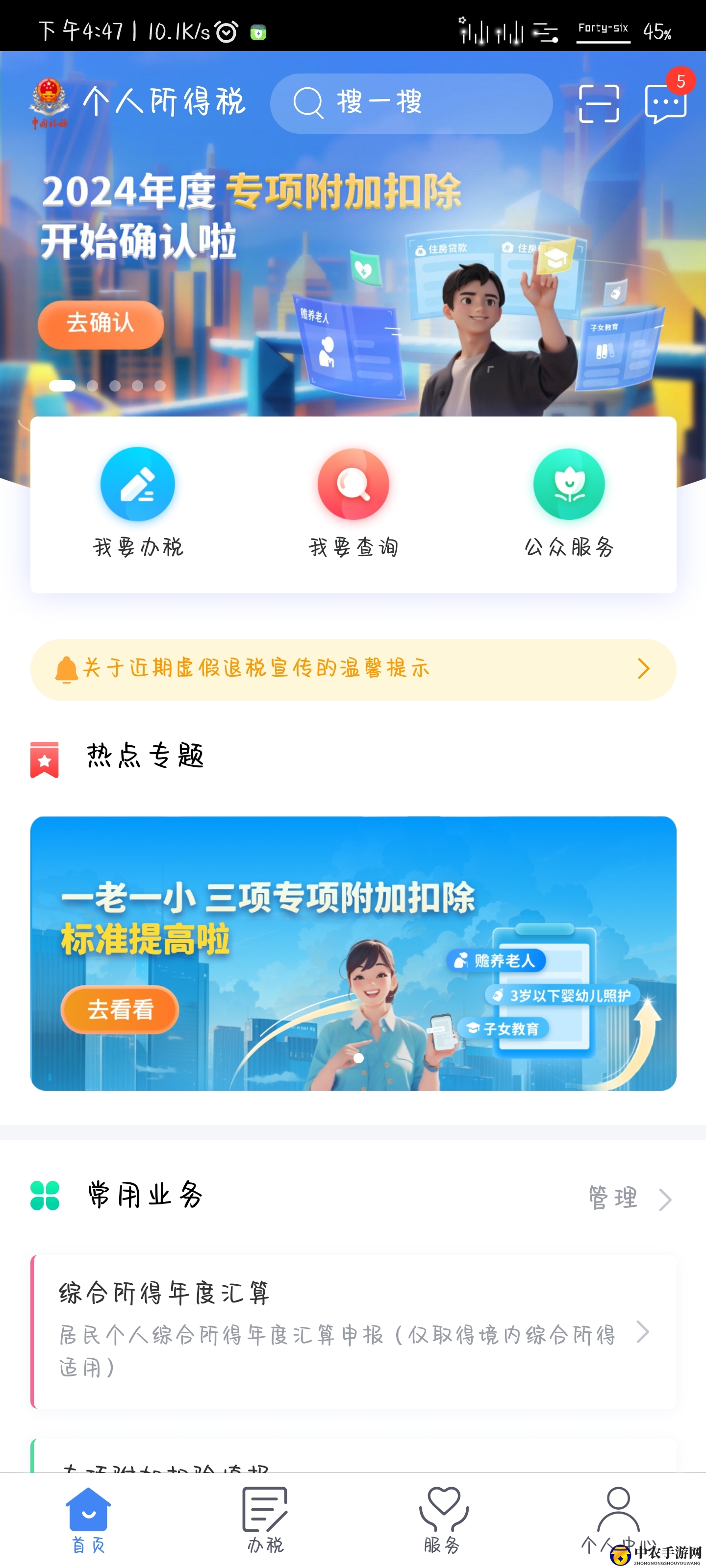The height and width of the screenshot is (1568, 706).
Task: Open 综合所得年度汇算 row
Action: pyautogui.click(x=353, y=1331)
